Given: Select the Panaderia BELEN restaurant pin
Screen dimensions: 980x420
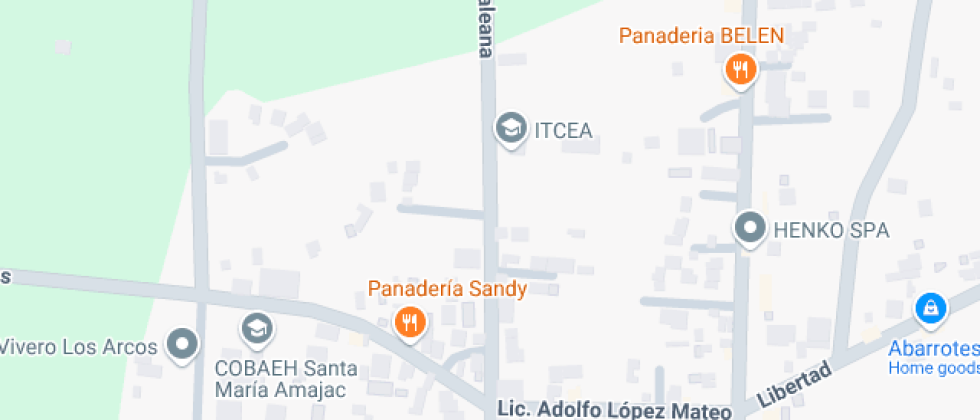Looking at the screenshot, I should pos(740,70).
